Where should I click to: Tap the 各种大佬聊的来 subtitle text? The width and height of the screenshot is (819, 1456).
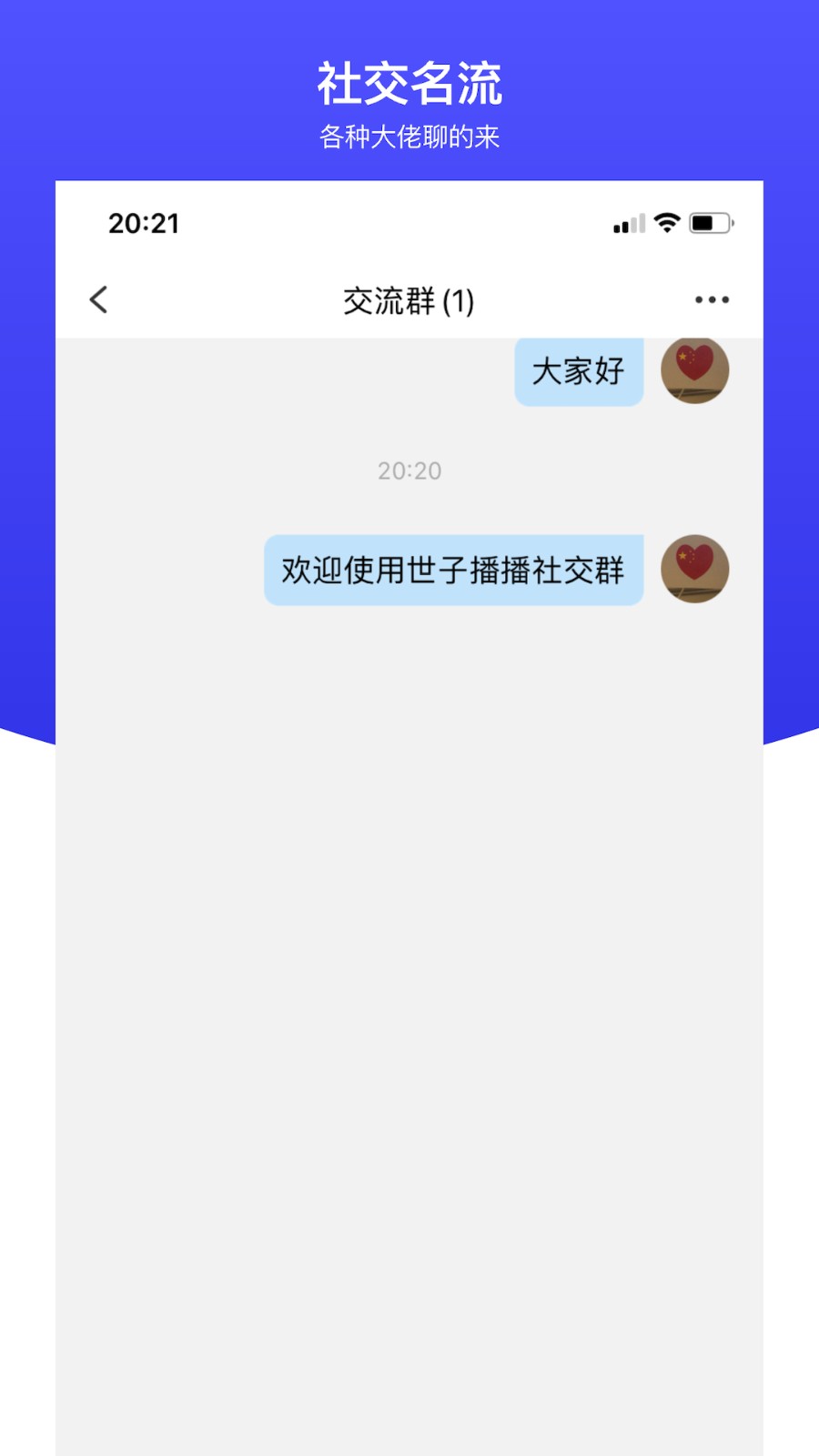tap(410, 137)
